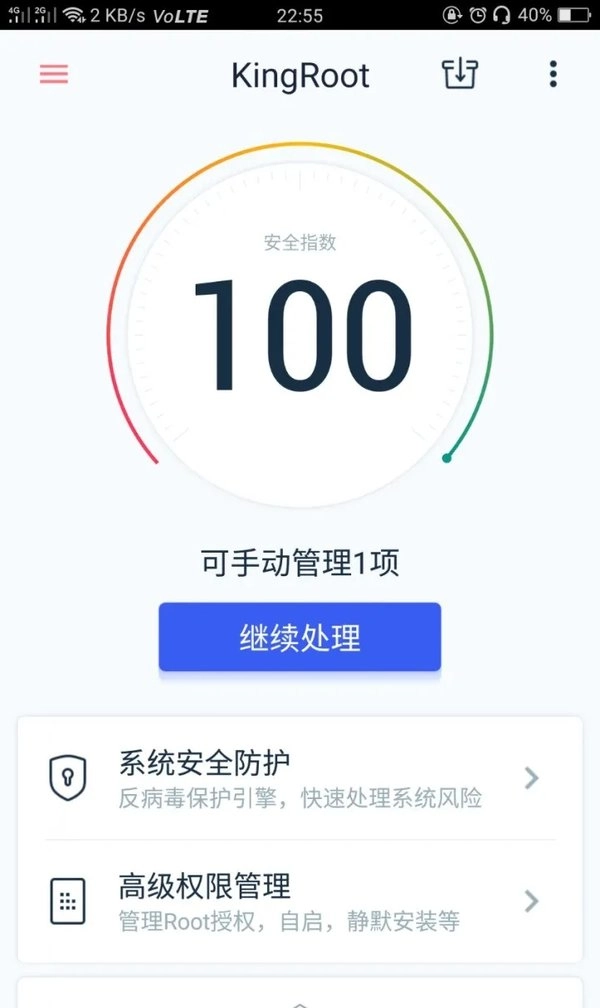Open 系统安全防护 settings

(299, 779)
